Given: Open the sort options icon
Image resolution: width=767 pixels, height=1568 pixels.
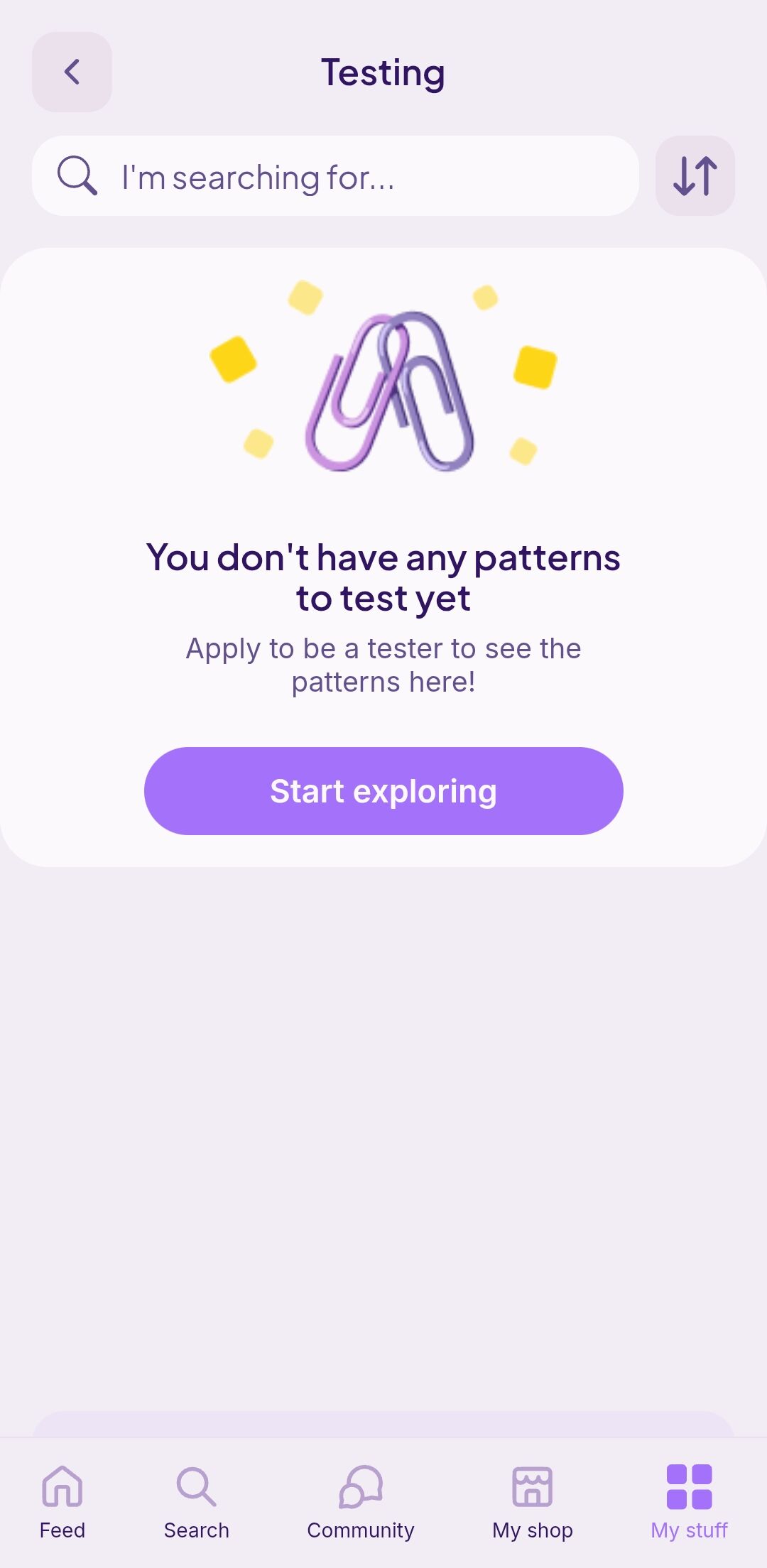Looking at the screenshot, I should tap(695, 175).
